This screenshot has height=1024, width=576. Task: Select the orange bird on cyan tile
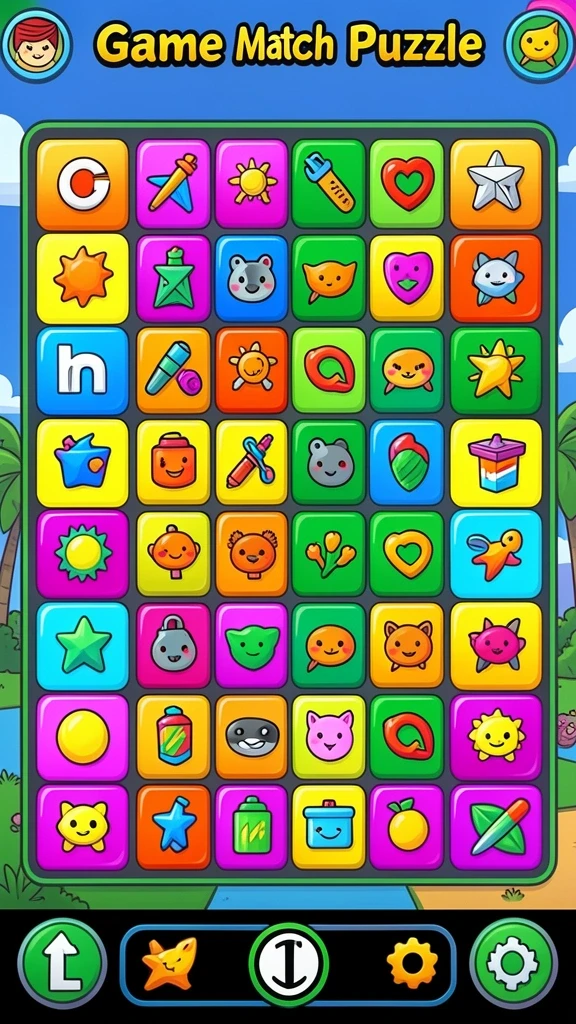click(x=496, y=554)
